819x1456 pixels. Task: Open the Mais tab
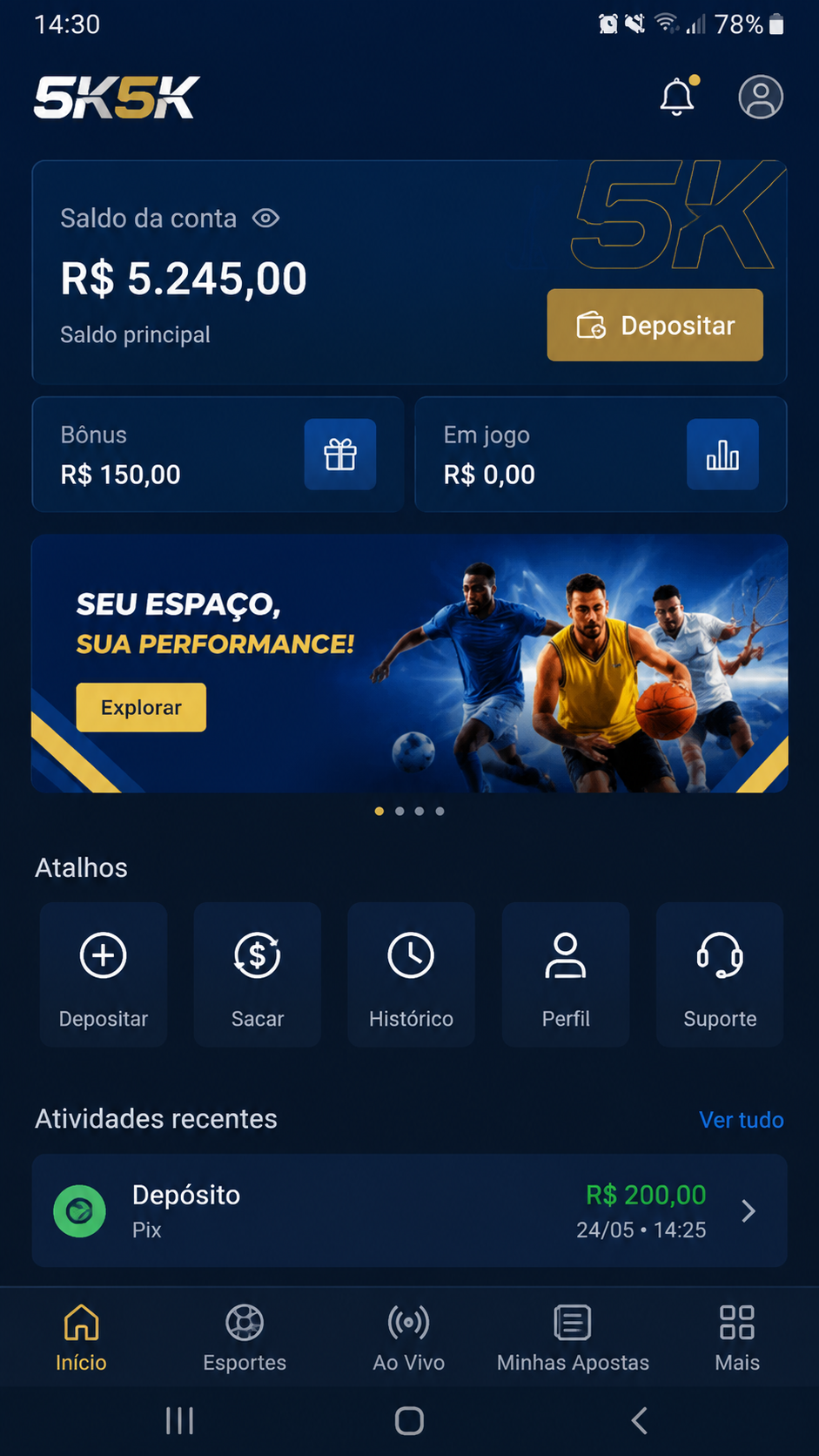coord(737,1338)
